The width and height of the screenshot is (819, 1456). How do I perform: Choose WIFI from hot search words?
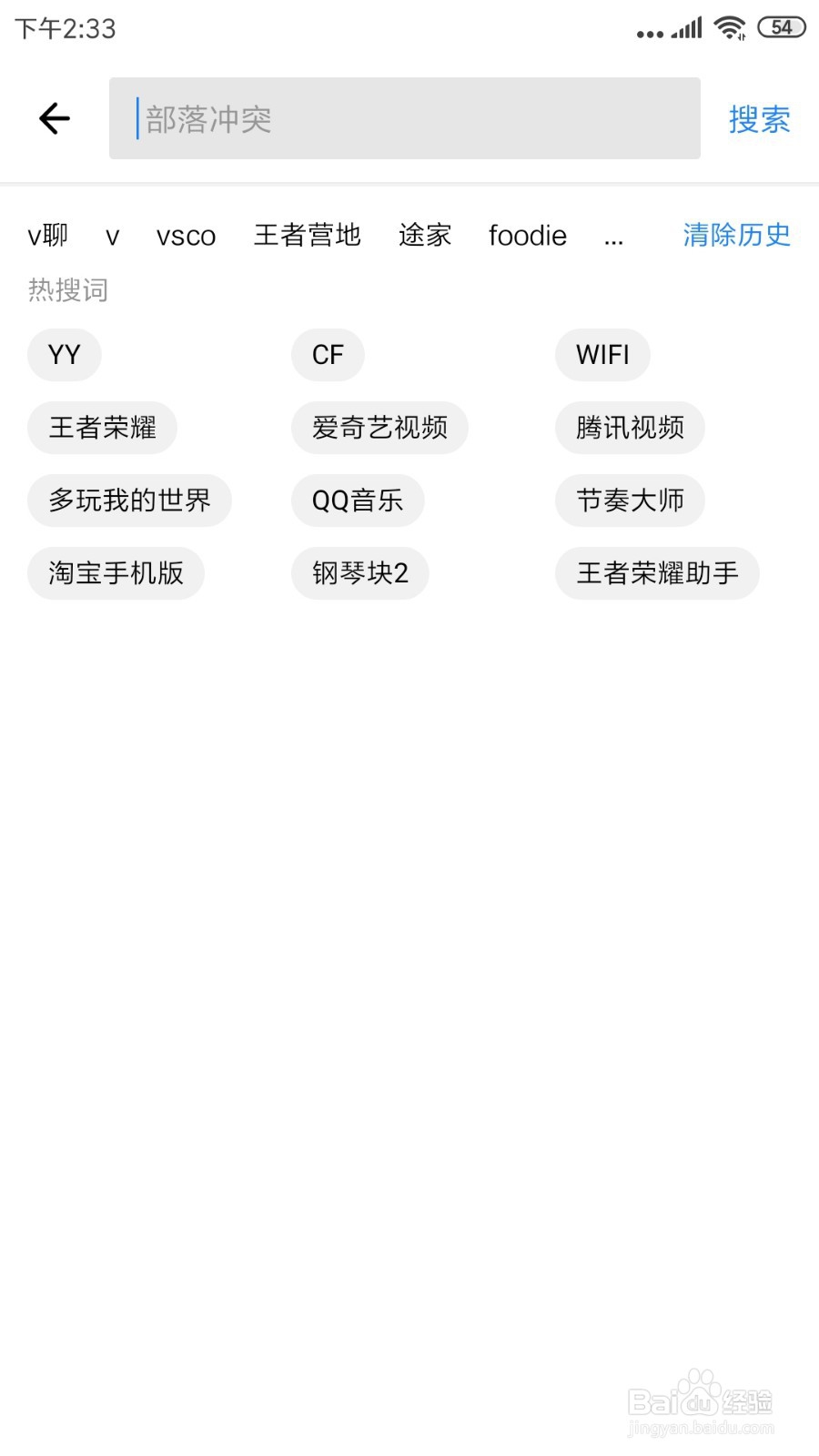[x=602, y=355]
